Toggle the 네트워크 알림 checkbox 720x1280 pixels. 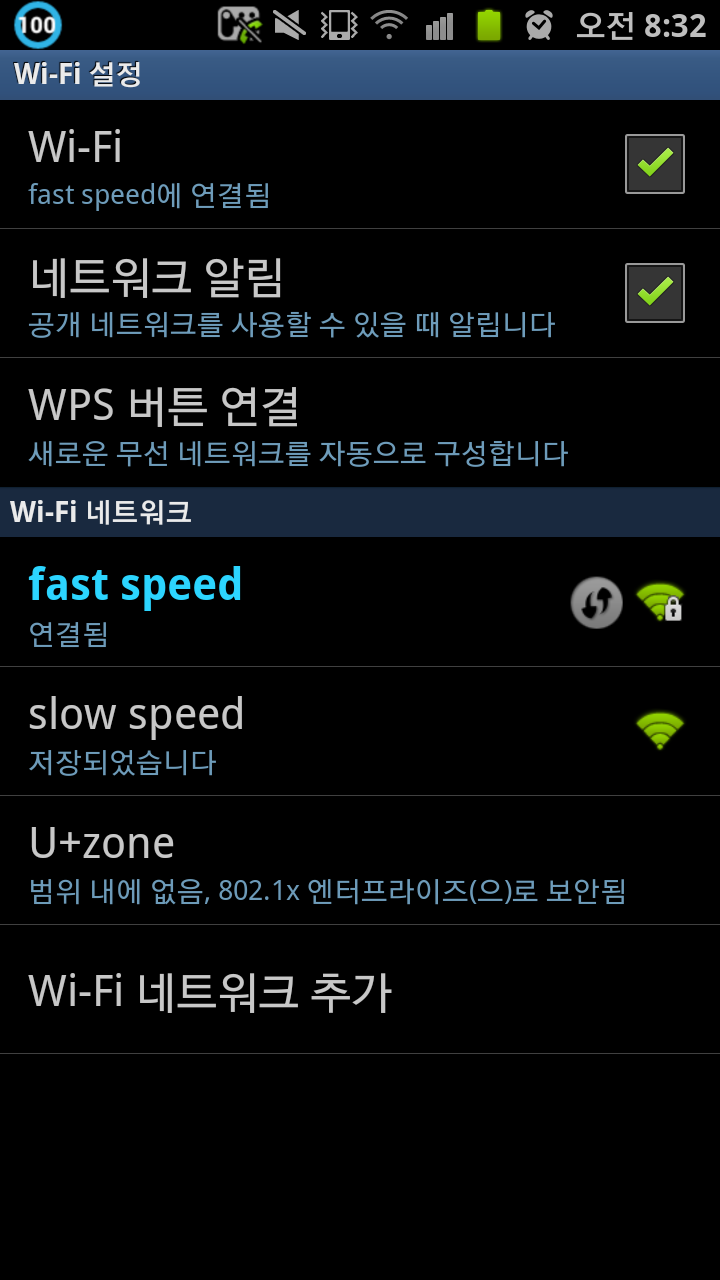click(x=654, y=293)
